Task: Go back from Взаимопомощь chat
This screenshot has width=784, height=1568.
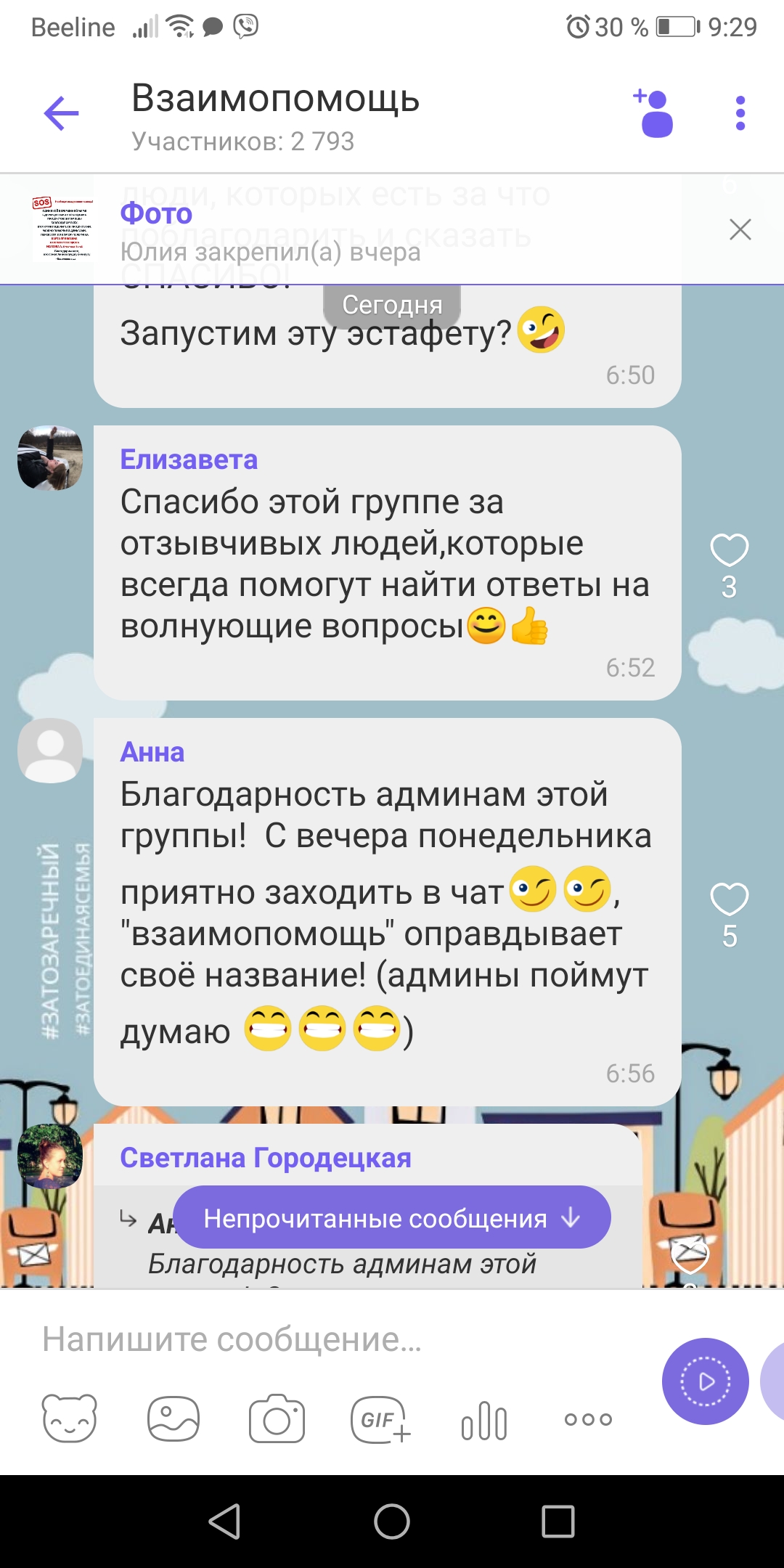Action: tap(61, 114)
